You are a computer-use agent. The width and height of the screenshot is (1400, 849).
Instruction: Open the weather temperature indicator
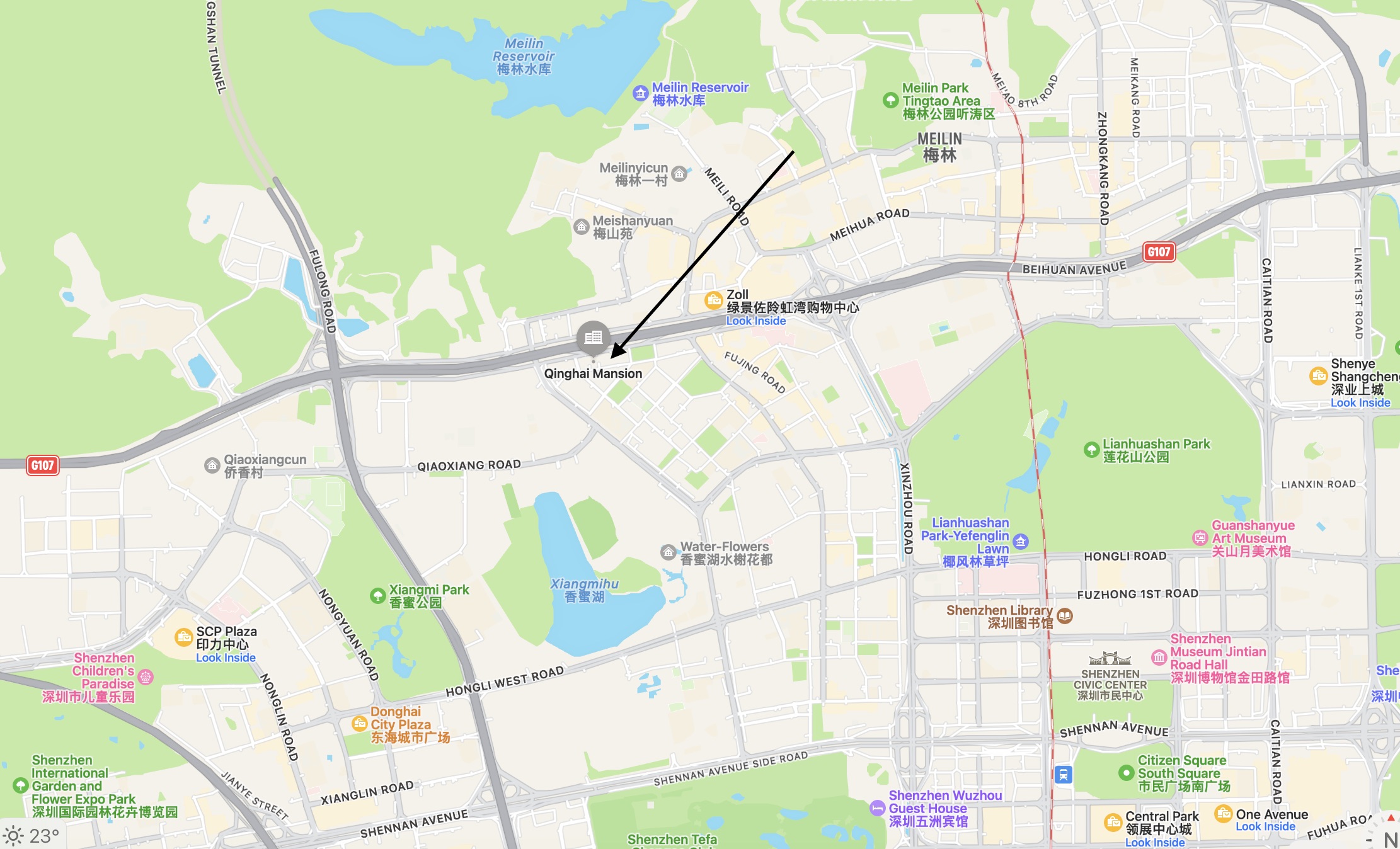pyautogui.click(x=32, y=836)
